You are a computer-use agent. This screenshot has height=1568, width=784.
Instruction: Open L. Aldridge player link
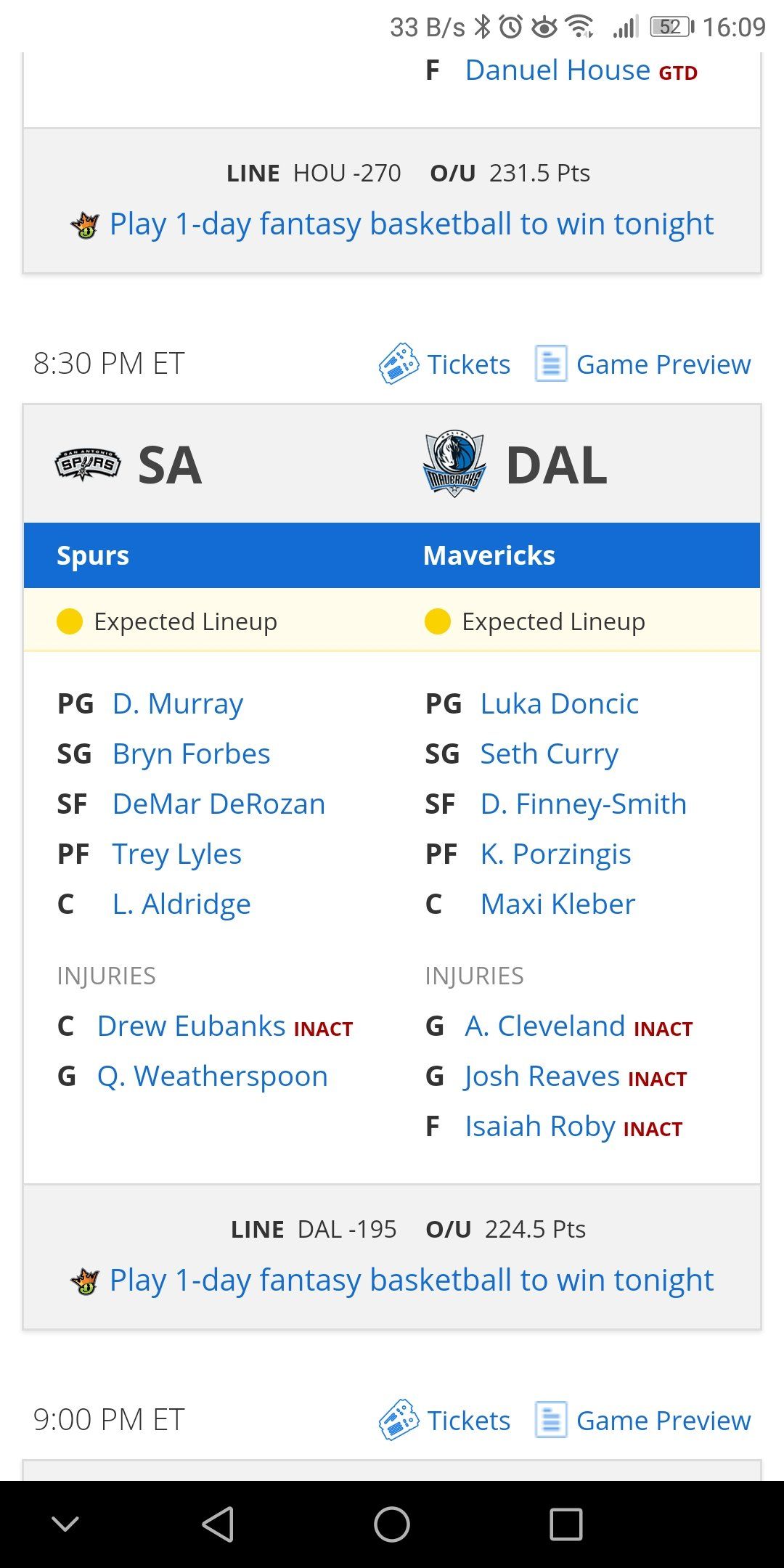pyautogui.click(x=181, y=905)
